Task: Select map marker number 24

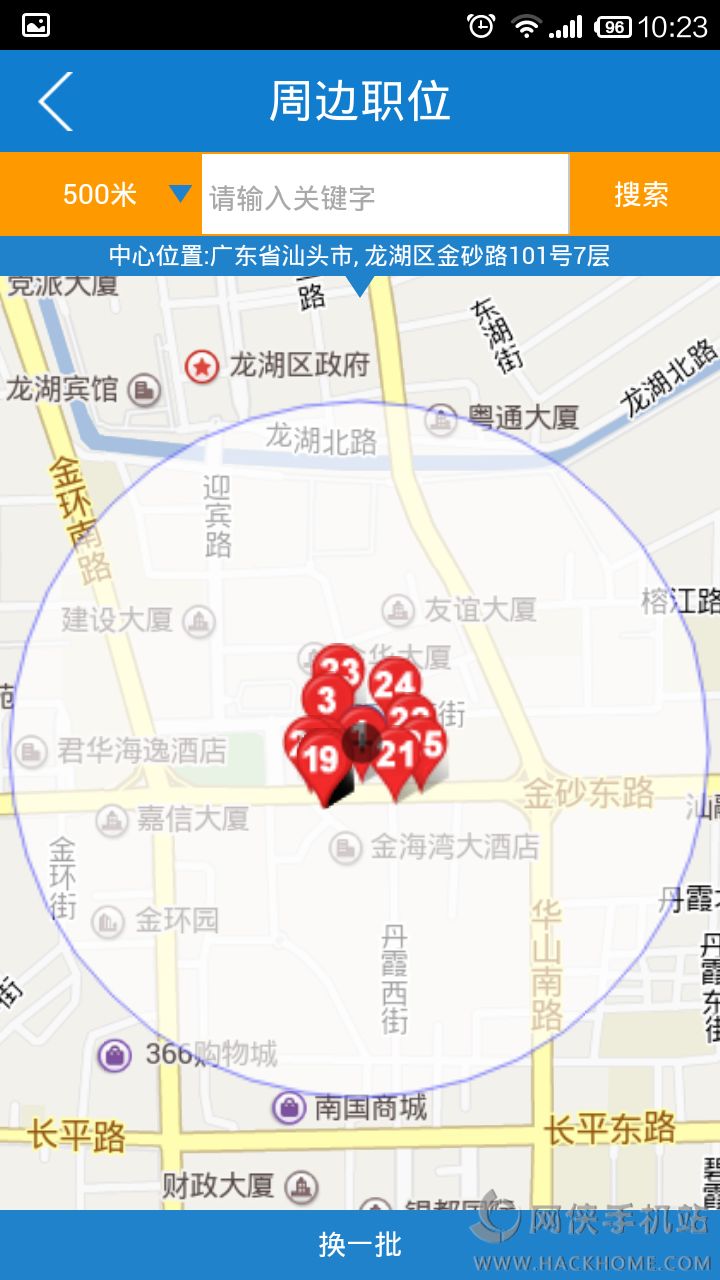Action: point(394,682)
